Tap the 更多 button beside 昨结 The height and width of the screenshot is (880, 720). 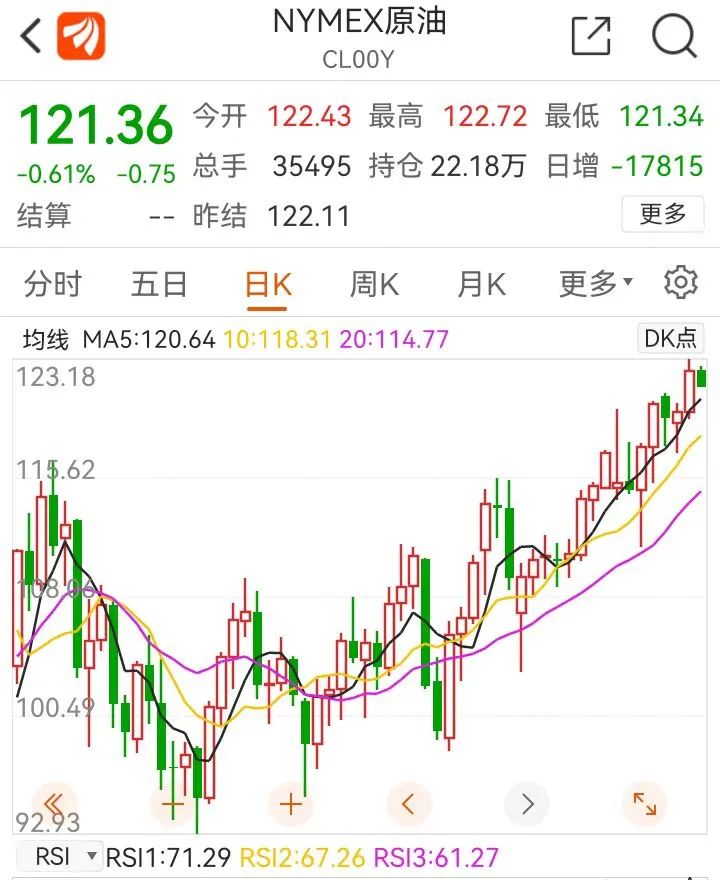click(662, 214)
